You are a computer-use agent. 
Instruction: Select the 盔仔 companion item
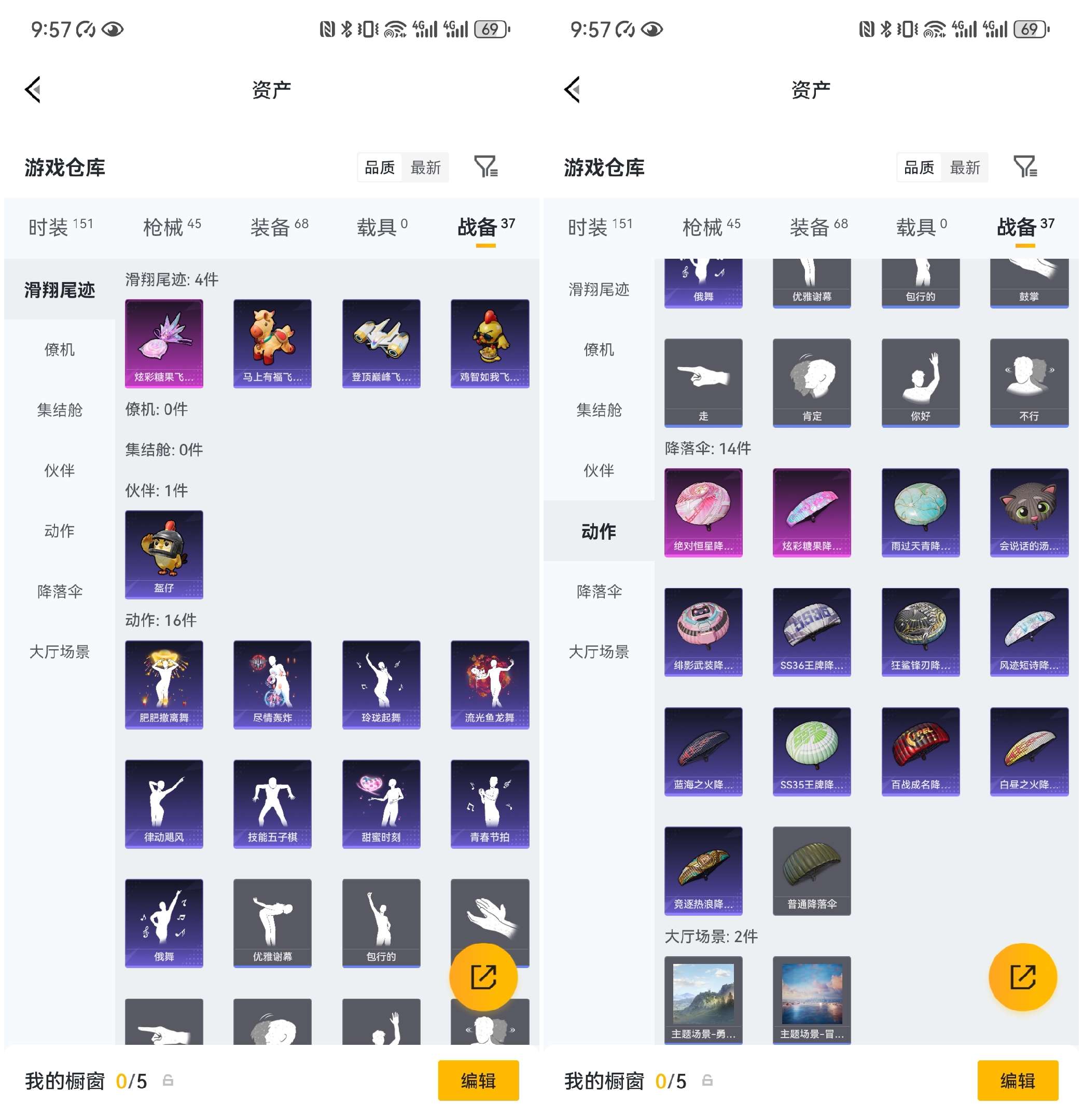point(163,553)
